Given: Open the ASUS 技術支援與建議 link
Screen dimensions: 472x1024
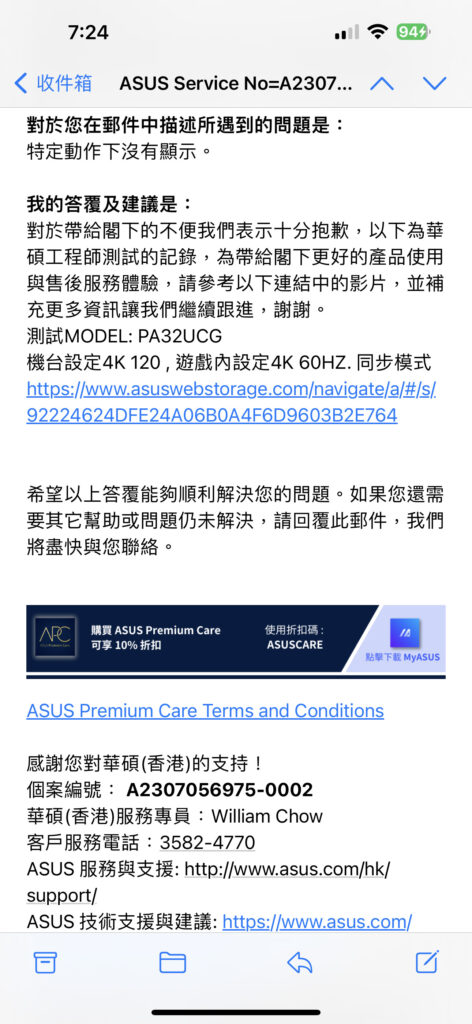Looking at the screenshot, I should coord(317,922).
